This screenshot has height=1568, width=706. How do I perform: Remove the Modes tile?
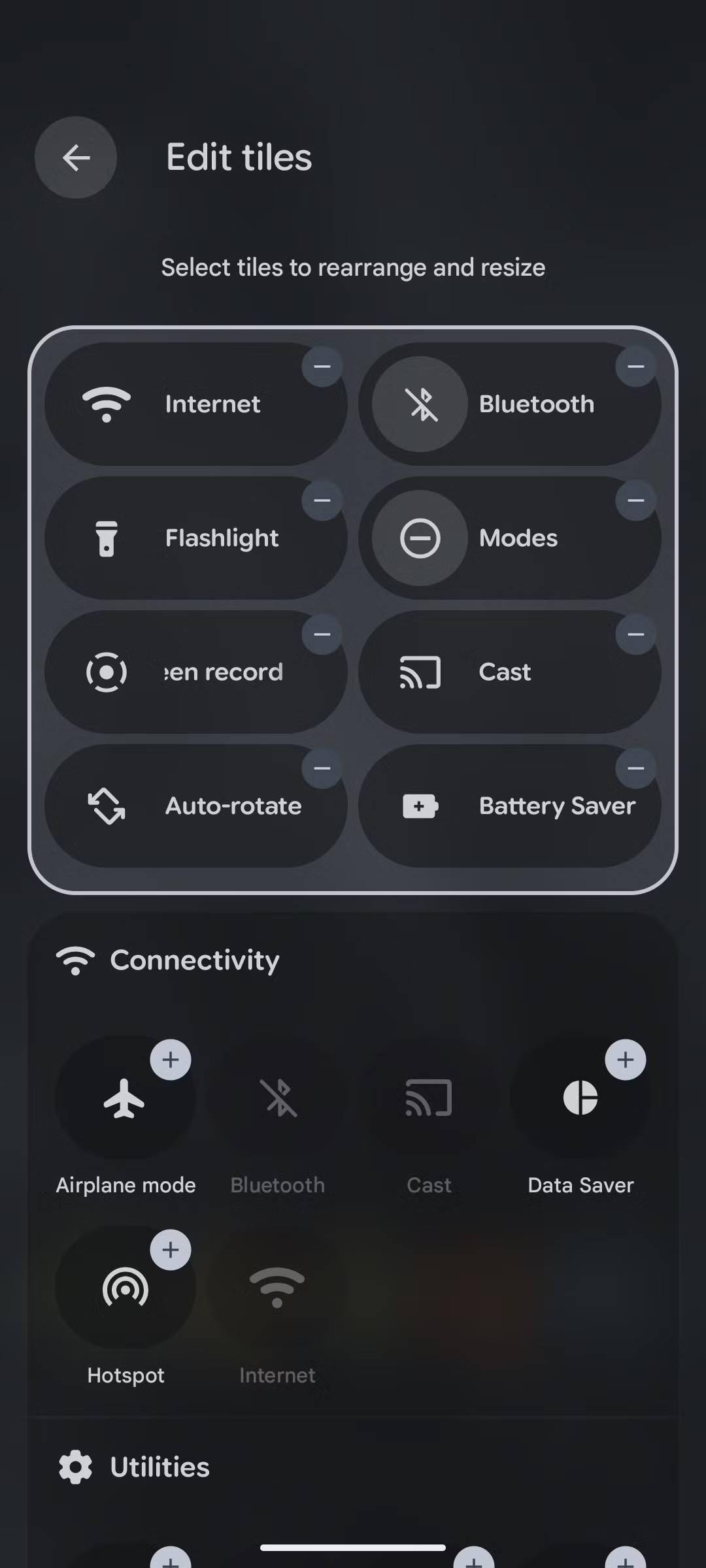pos(635,500)
